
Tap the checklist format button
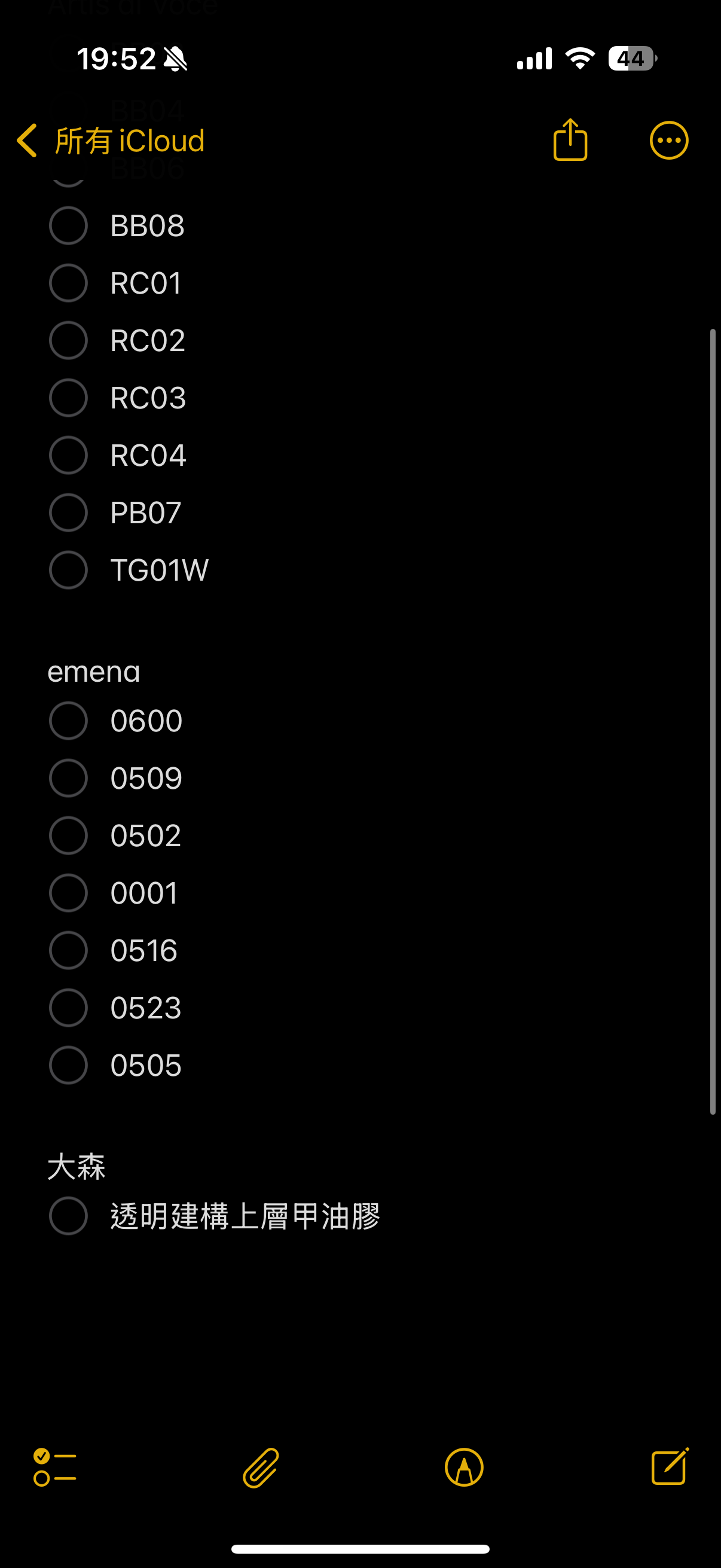[55, 1467]
